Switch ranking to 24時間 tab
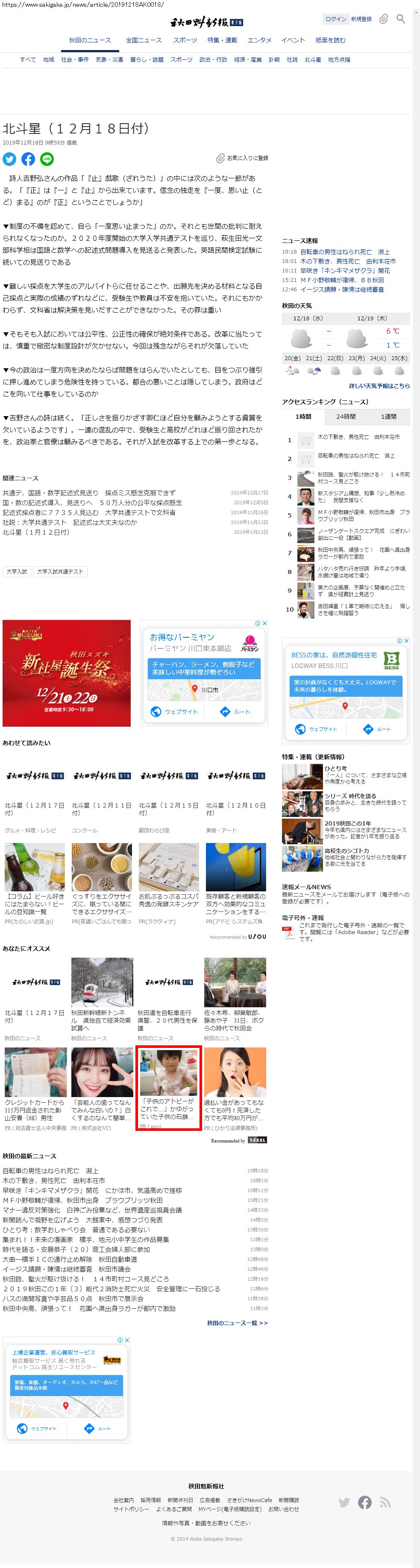 tap(346, 416)
